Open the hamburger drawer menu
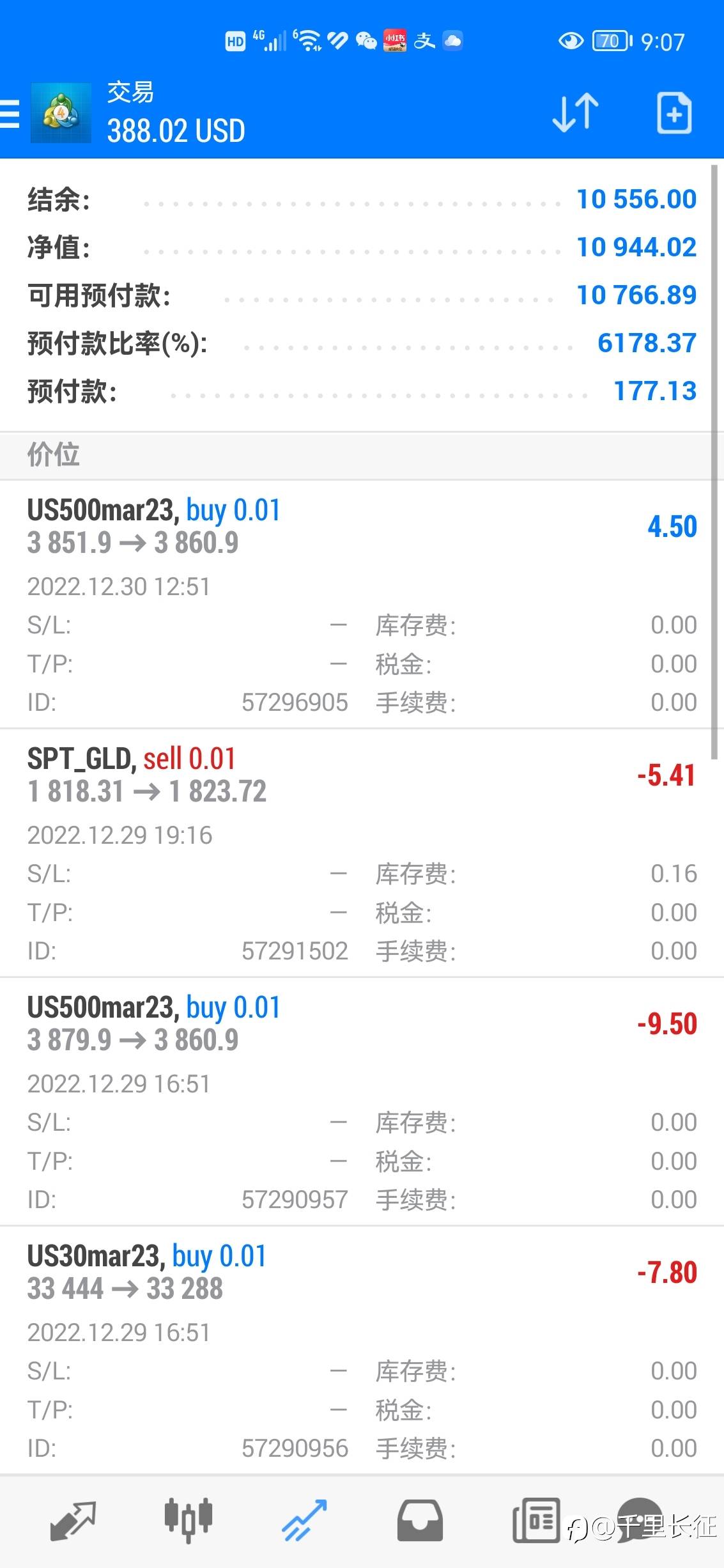Viewport: 724px width, 1568px height. tap(10, 114)
